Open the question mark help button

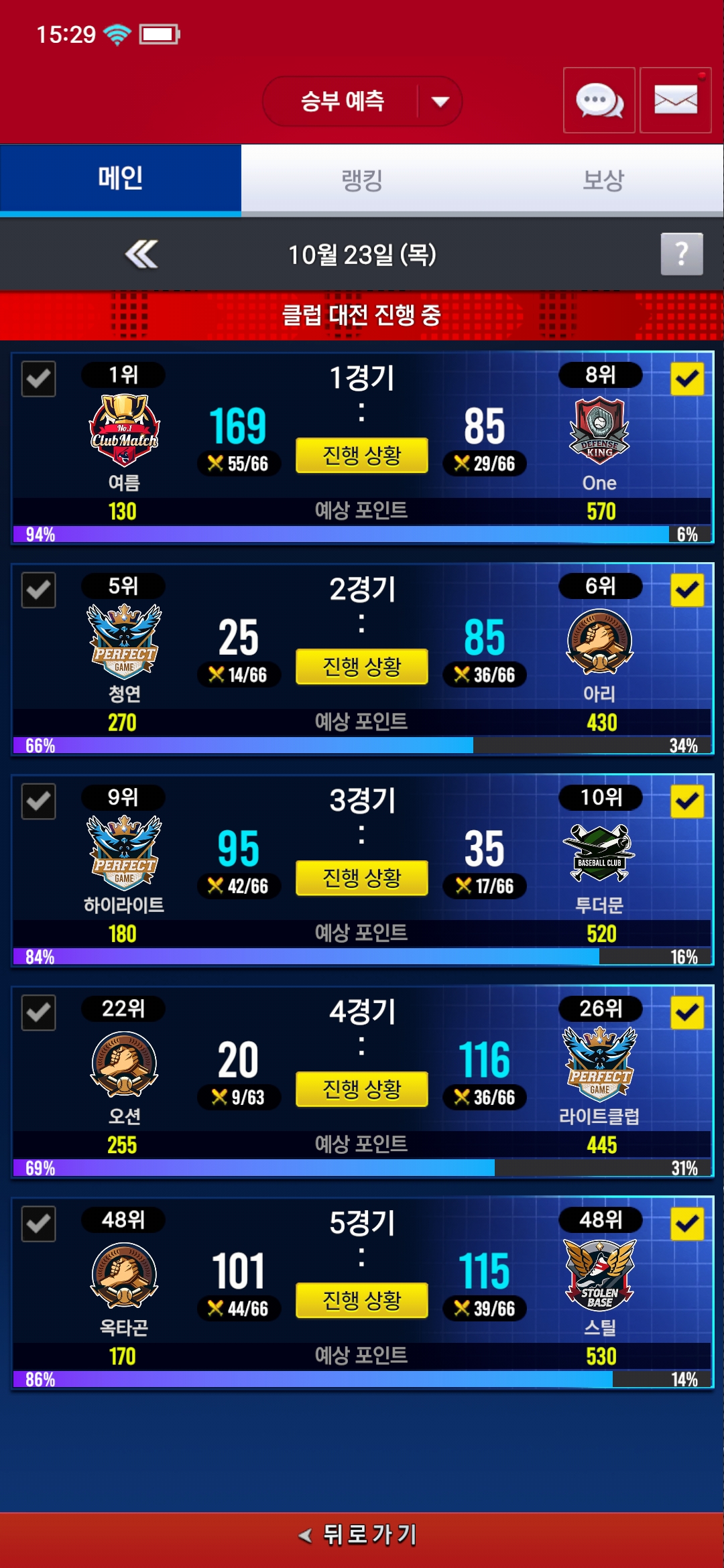tap(681, 254)
